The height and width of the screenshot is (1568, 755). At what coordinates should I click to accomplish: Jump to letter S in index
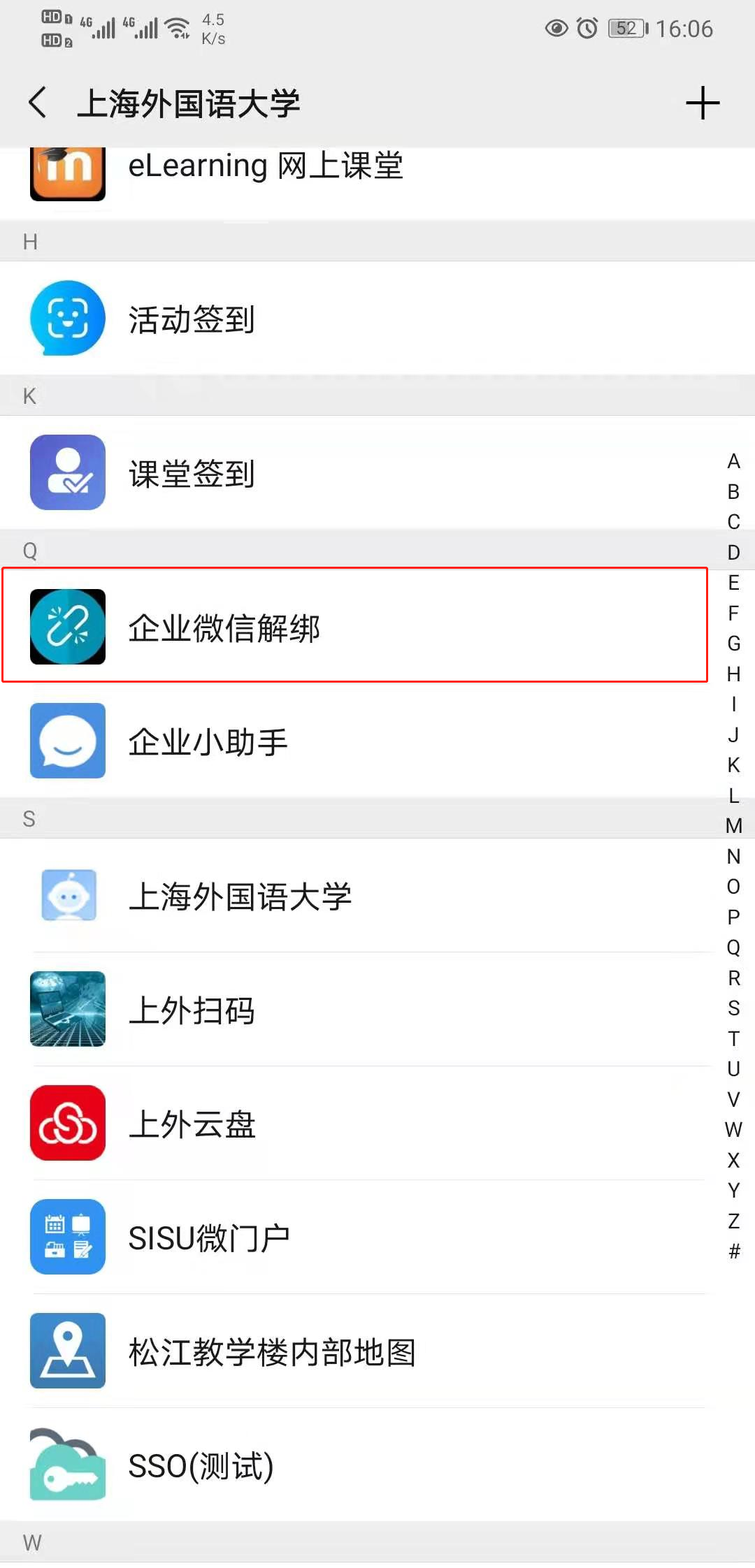coord(733,1008)
